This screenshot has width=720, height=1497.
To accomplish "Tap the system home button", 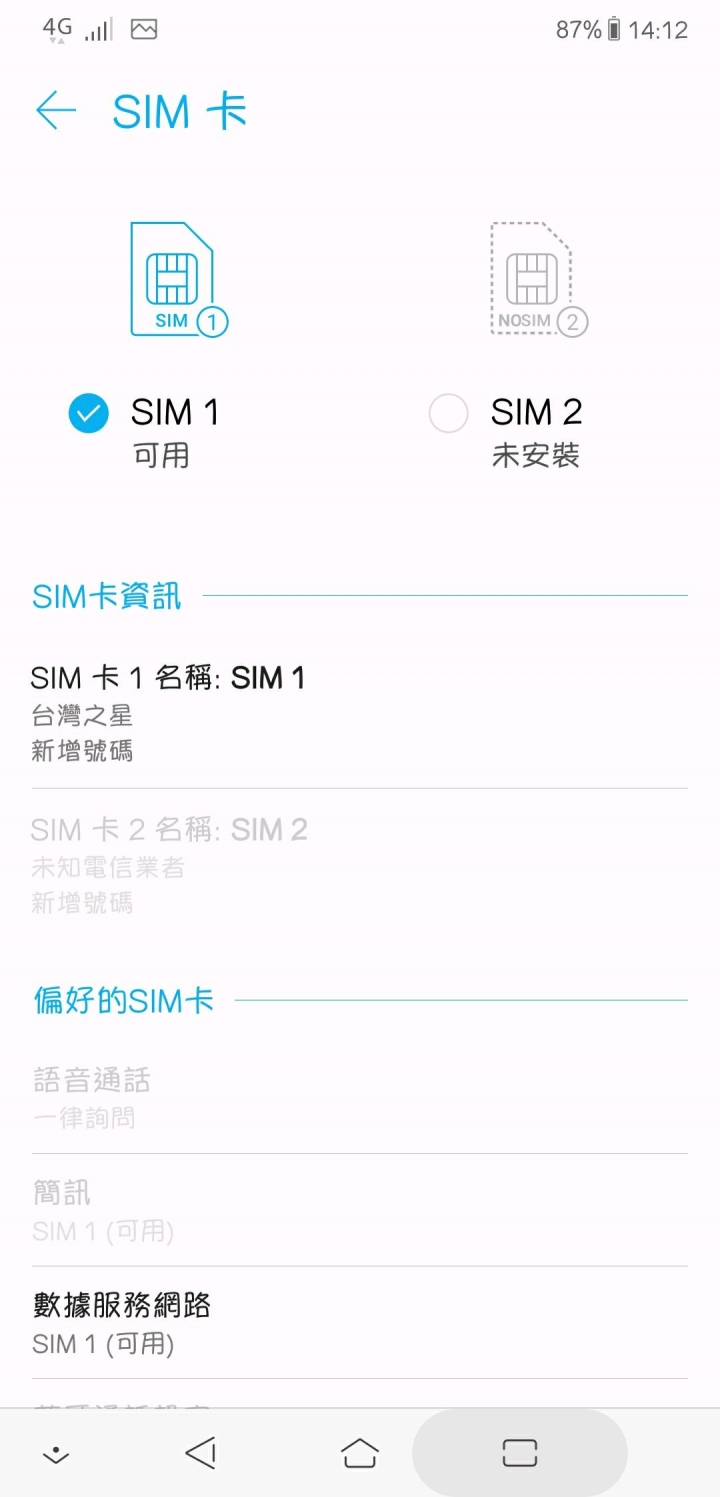I will tap(360, 1453).
